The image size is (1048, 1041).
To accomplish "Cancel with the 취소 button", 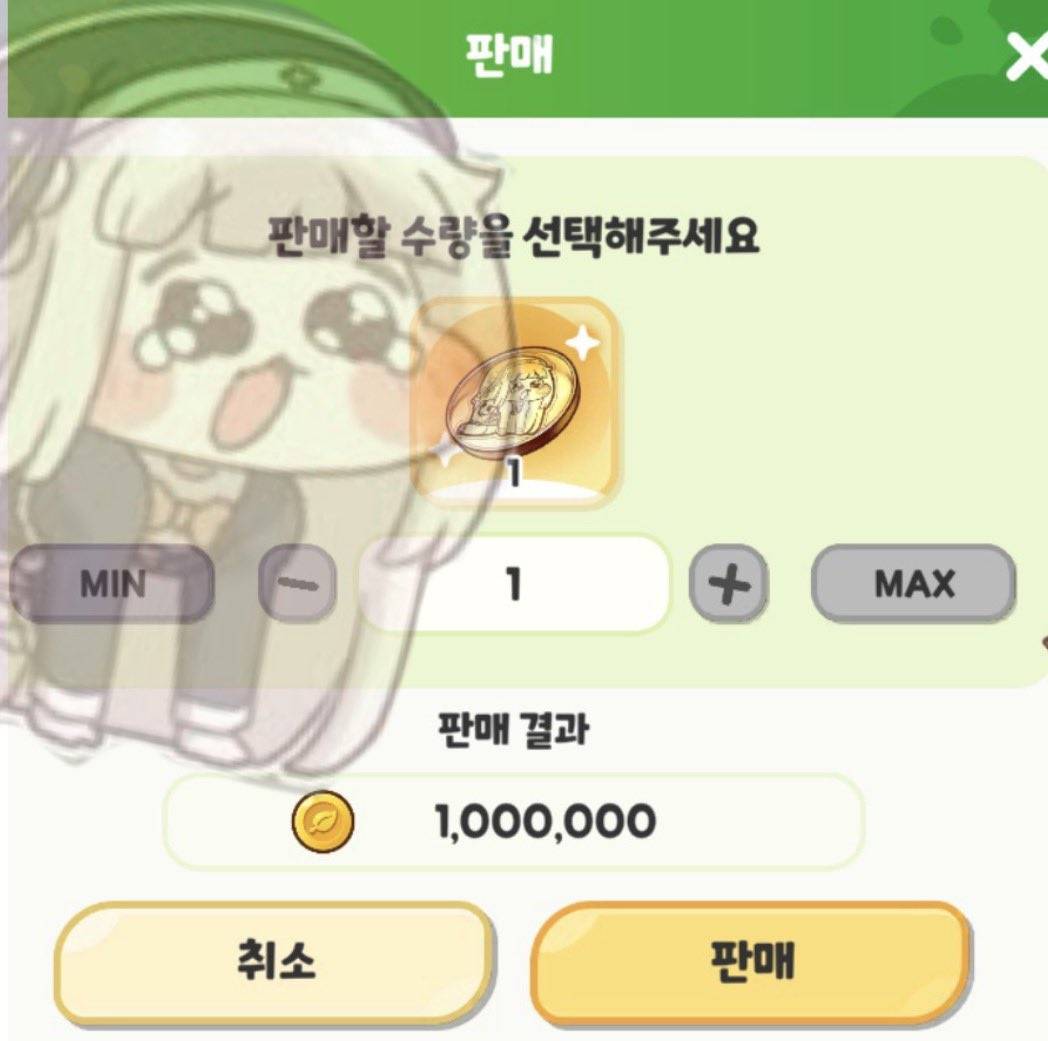I will coord(274,962).
